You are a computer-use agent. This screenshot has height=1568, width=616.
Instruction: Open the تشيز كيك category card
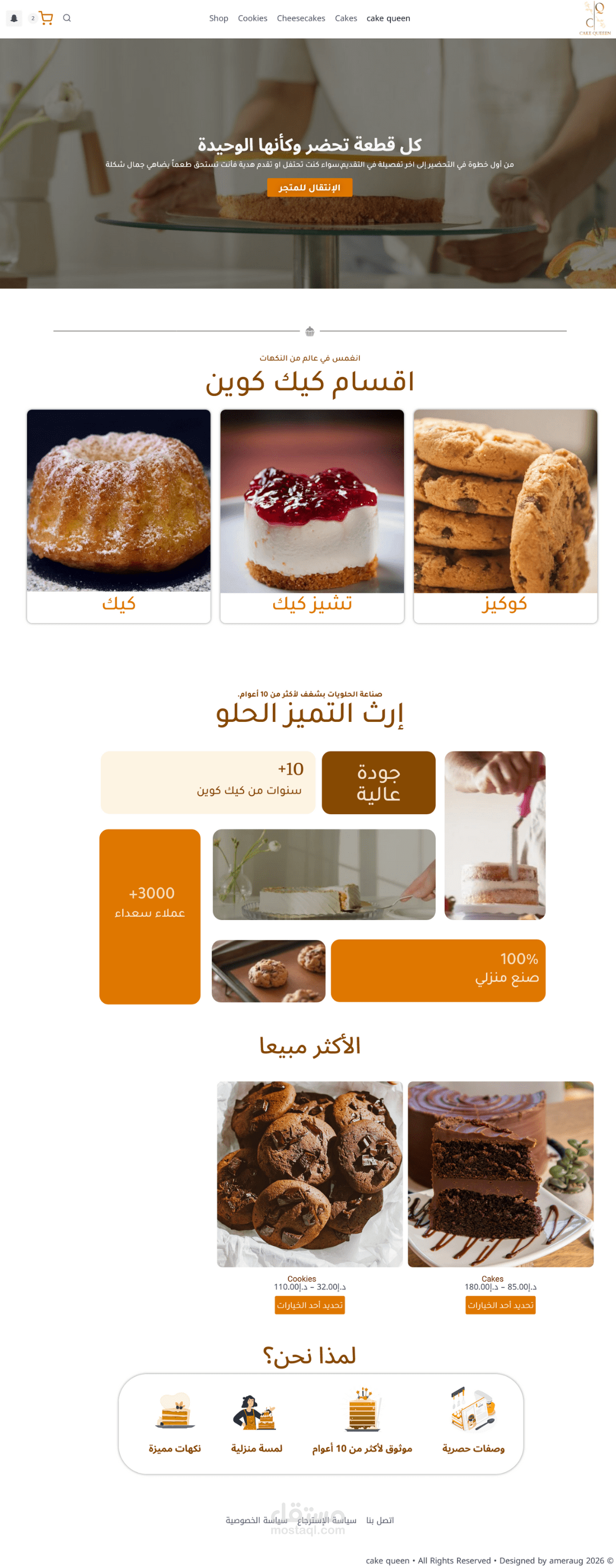pyautogui.click(x=312, y=516)
